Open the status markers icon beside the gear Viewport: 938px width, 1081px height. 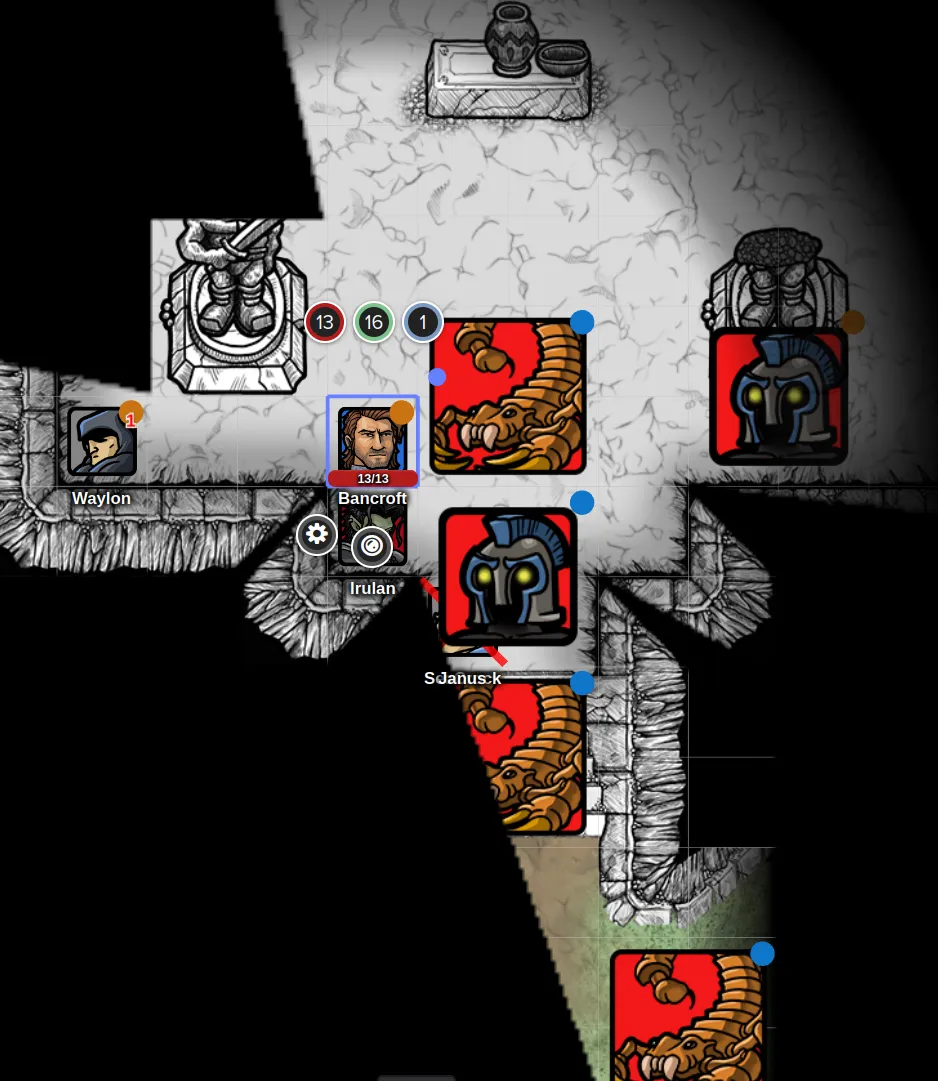pos(372,545)
